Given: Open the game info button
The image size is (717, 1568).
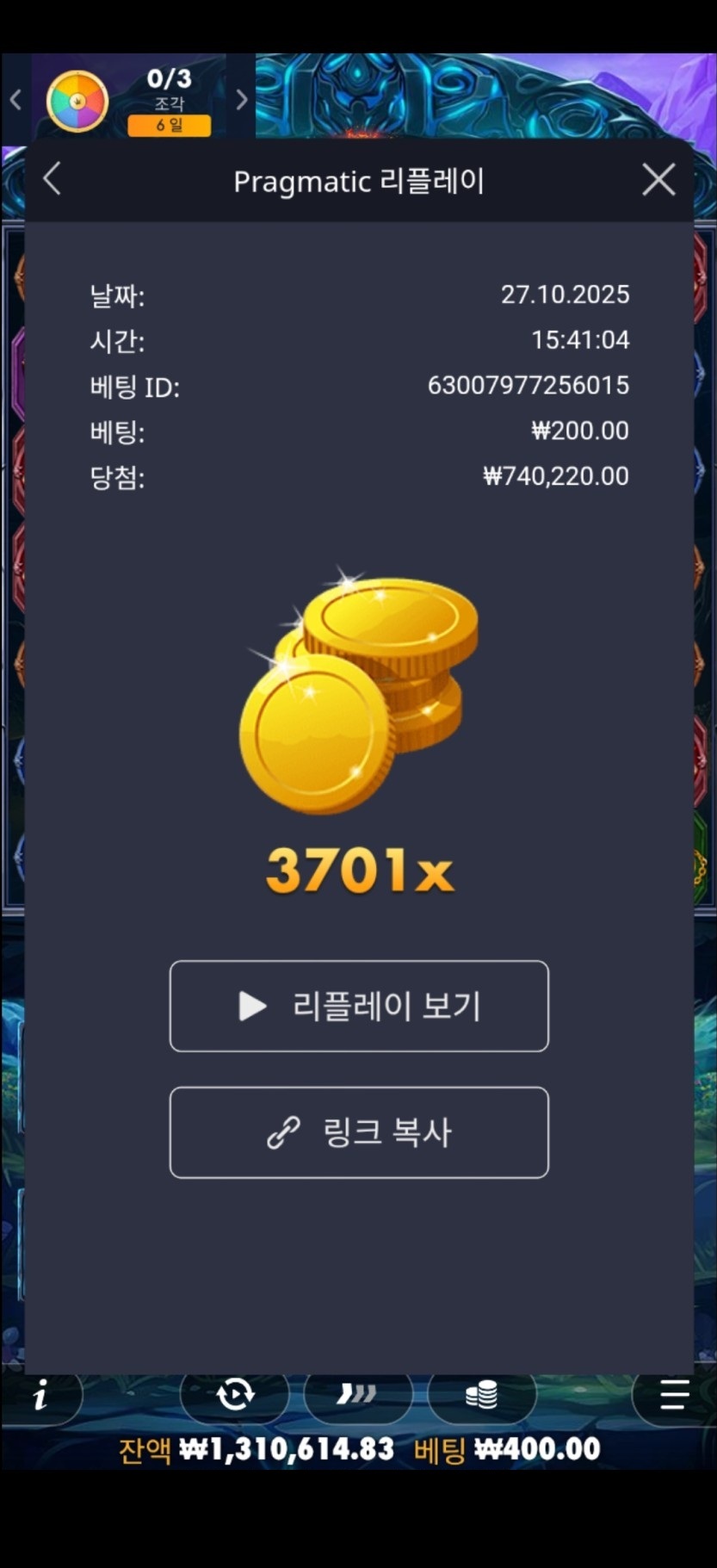Looking at the screenshot, I should click(x=40, y=1396).
